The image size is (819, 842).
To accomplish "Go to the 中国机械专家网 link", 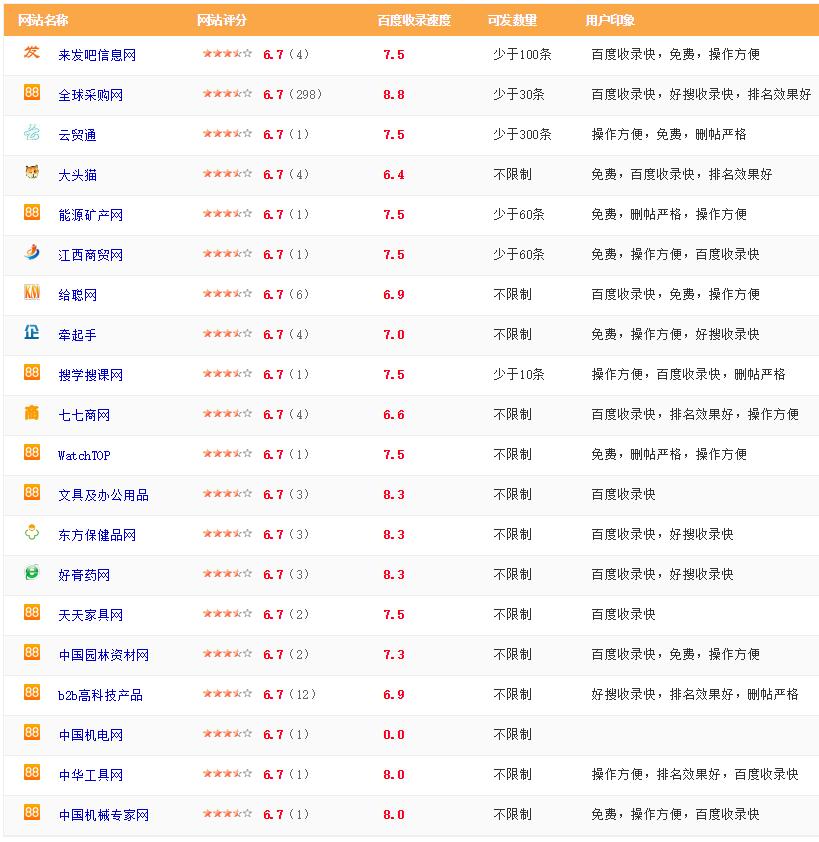I will (103, 815).
